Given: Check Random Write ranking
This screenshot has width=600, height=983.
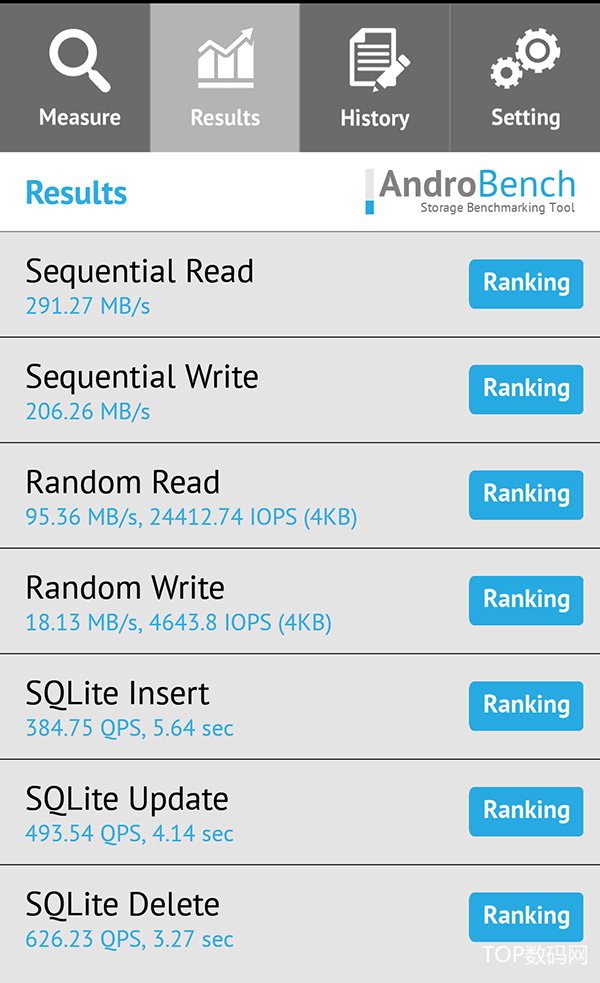Looking at the screenshot, I should coord(526,599).
